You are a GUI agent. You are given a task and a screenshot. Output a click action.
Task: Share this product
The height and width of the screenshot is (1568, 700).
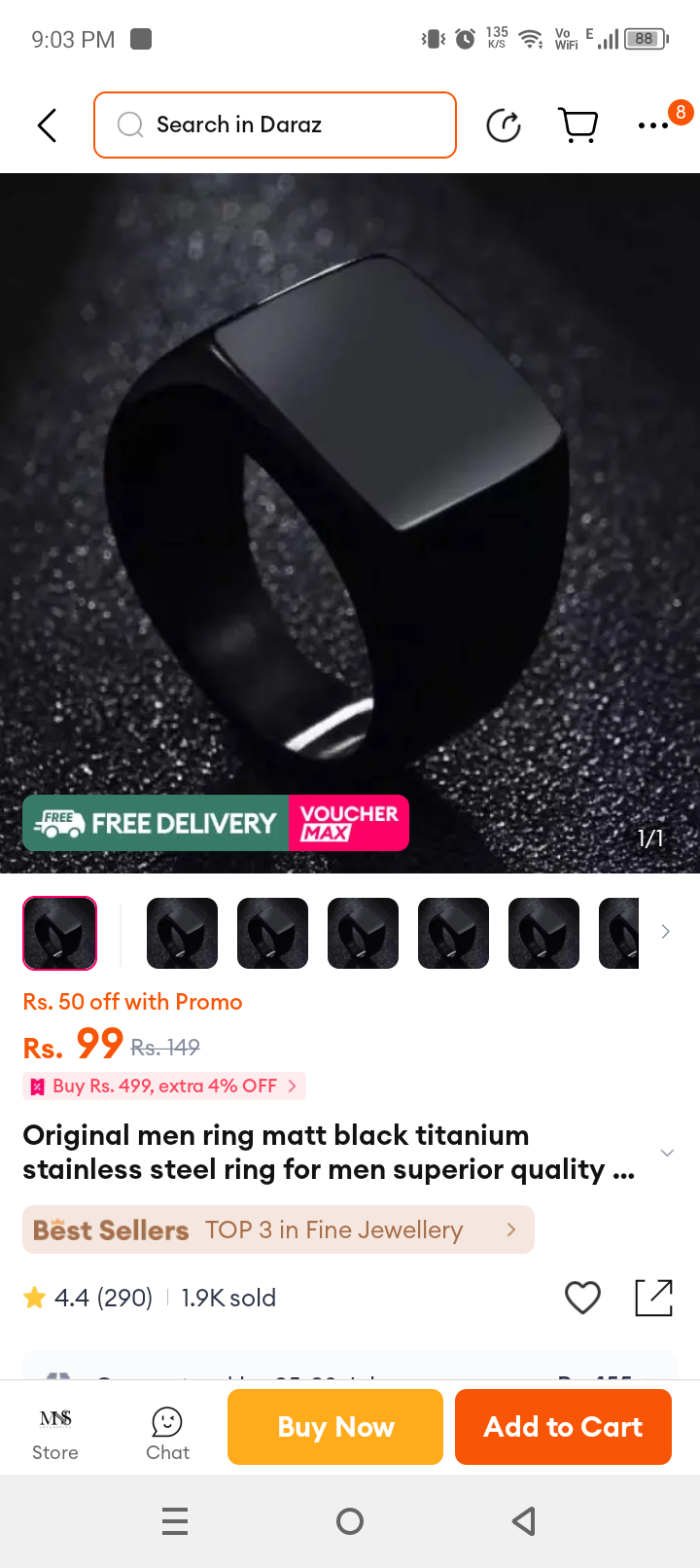[x=653, y=1298]
